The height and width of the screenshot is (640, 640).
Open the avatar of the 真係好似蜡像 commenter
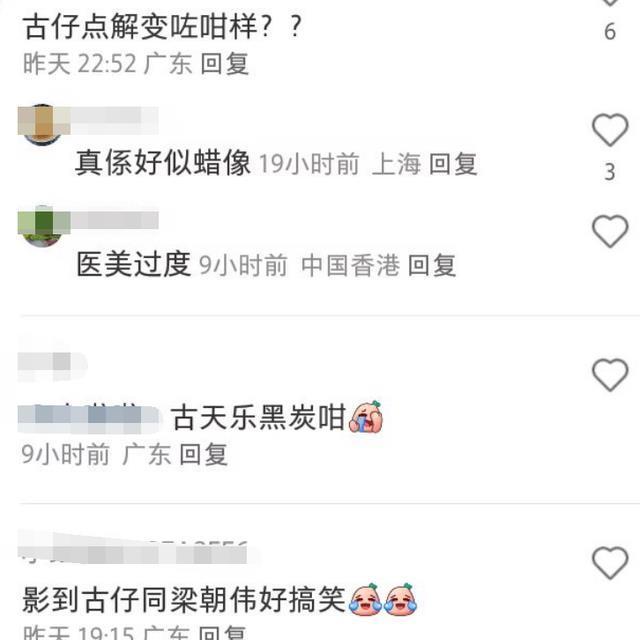pyautogui.click(x=41, y=124)
